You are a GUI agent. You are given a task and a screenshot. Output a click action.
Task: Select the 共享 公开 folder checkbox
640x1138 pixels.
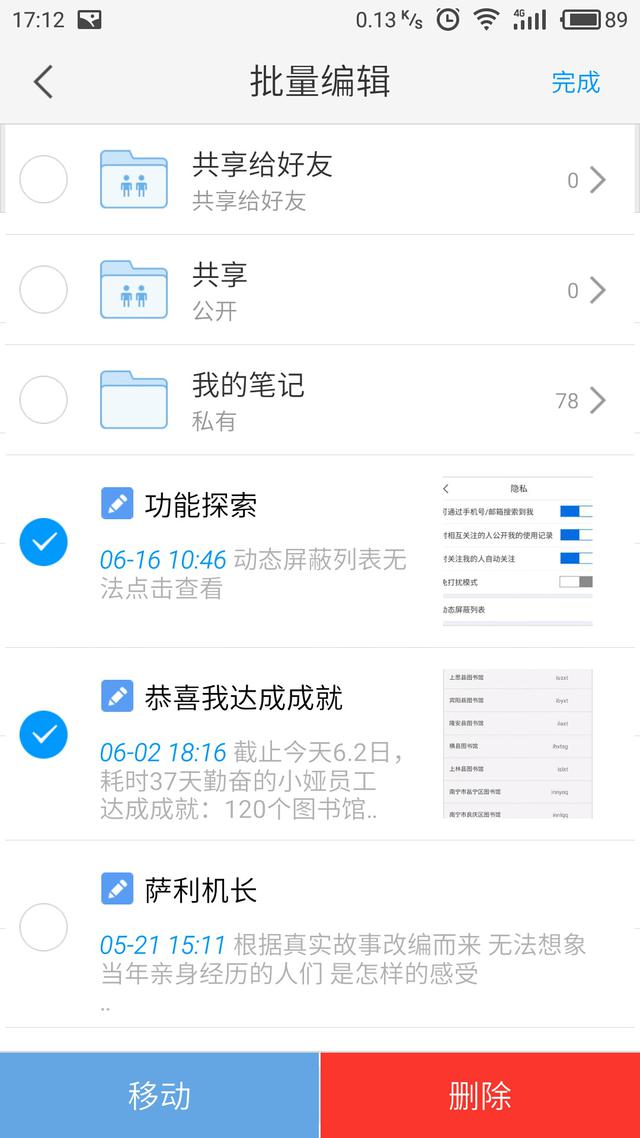tap(44, 290)
